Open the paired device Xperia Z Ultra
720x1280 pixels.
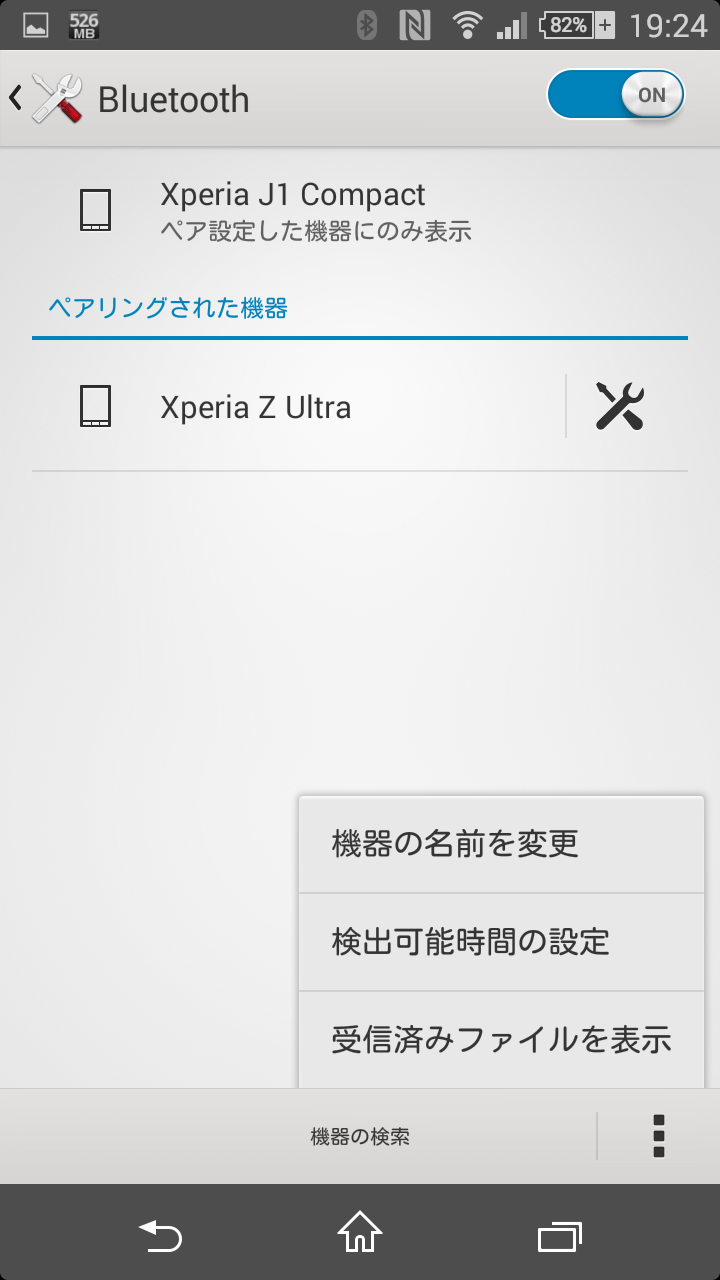pos(298,407)
